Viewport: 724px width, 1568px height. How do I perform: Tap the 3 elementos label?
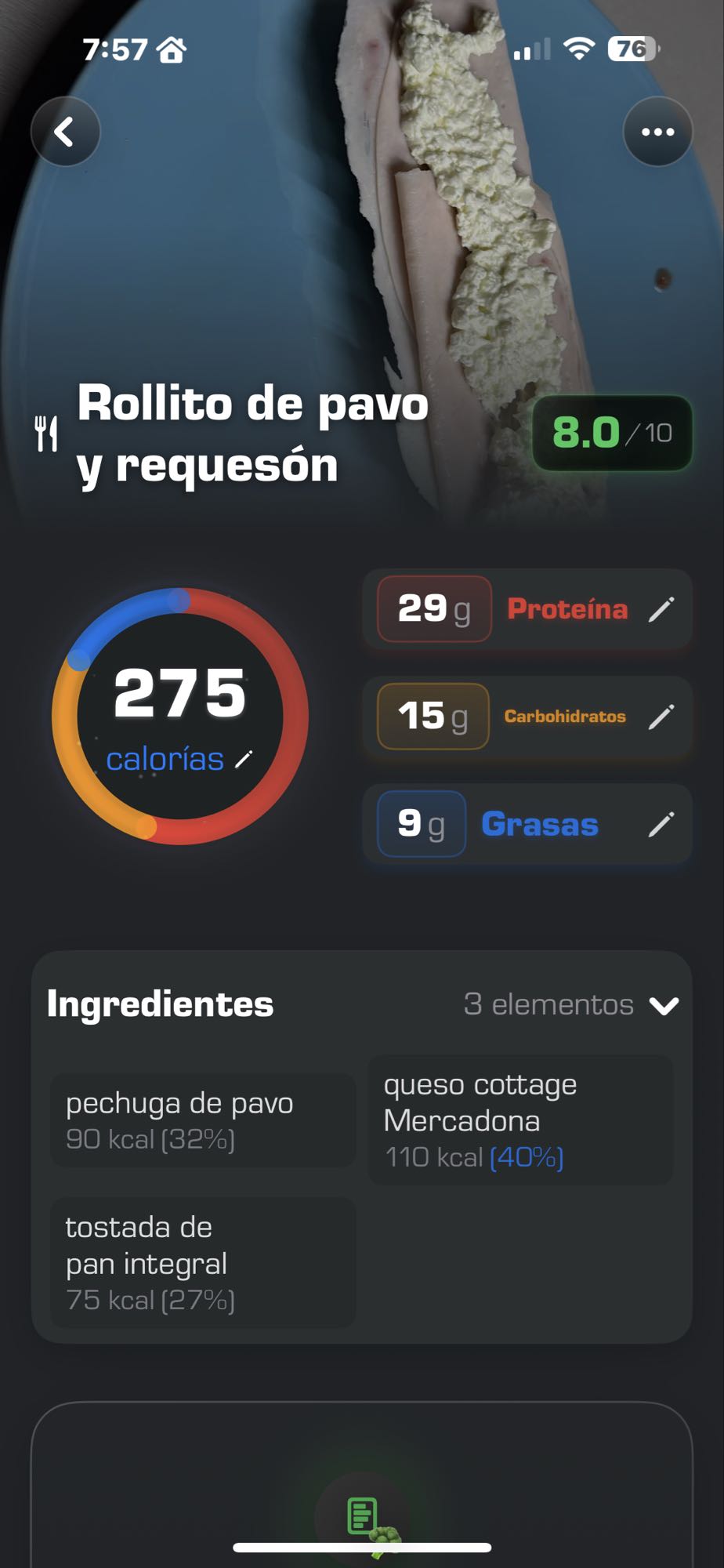tap(548, 1004)
